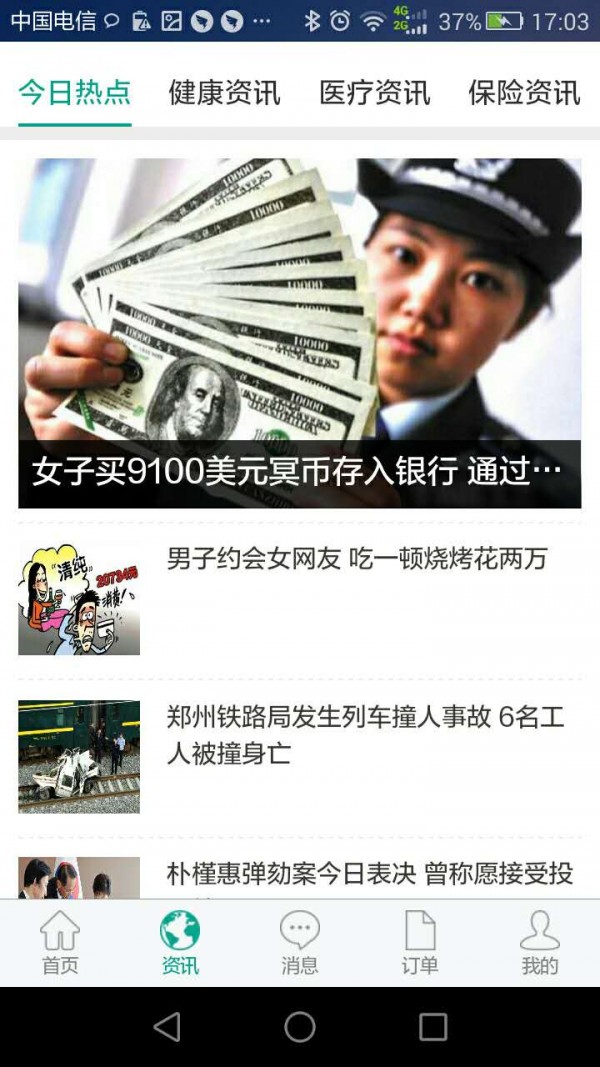Screen dimensions: 600x1067
Task: Switch to the 医疗资讯 tab
Action: [375, 93]
